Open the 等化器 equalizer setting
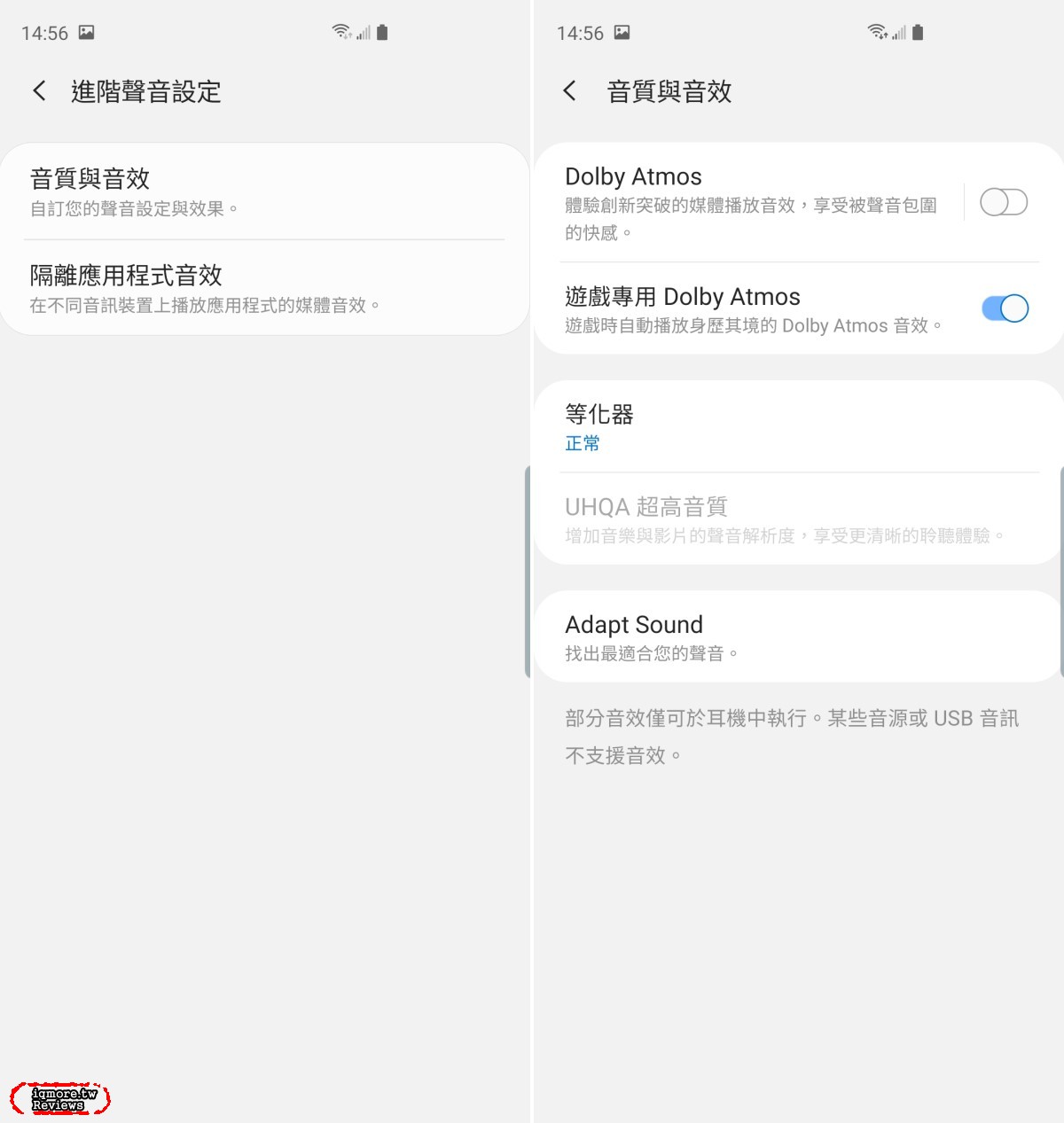Image resolution: width=1064 pixels, height=1123 pixels. [x=798, y=427]
